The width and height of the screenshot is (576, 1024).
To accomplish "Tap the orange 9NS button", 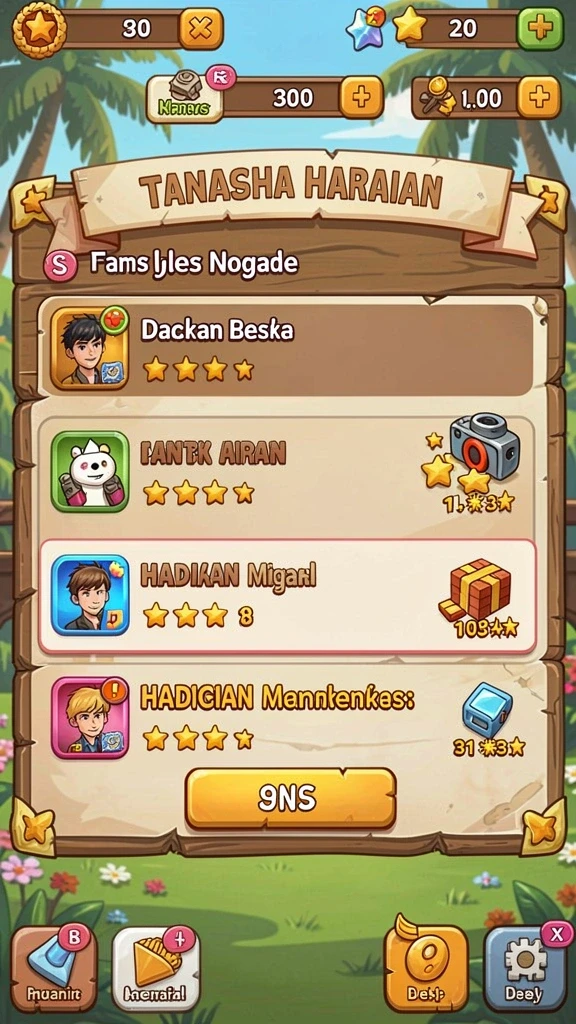I will click(291, 798).
